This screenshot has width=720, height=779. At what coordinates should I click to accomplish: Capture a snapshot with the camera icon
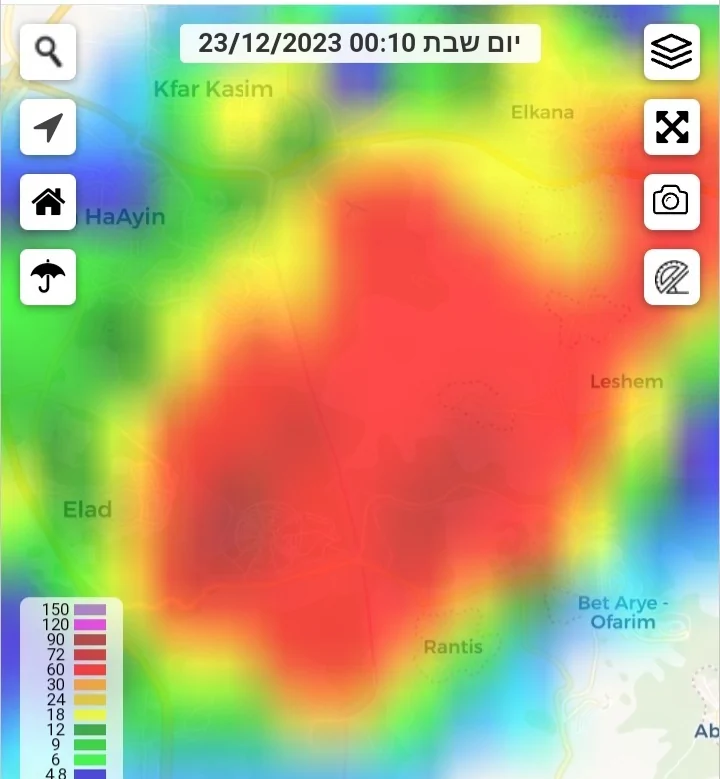[x=671, y=202]
